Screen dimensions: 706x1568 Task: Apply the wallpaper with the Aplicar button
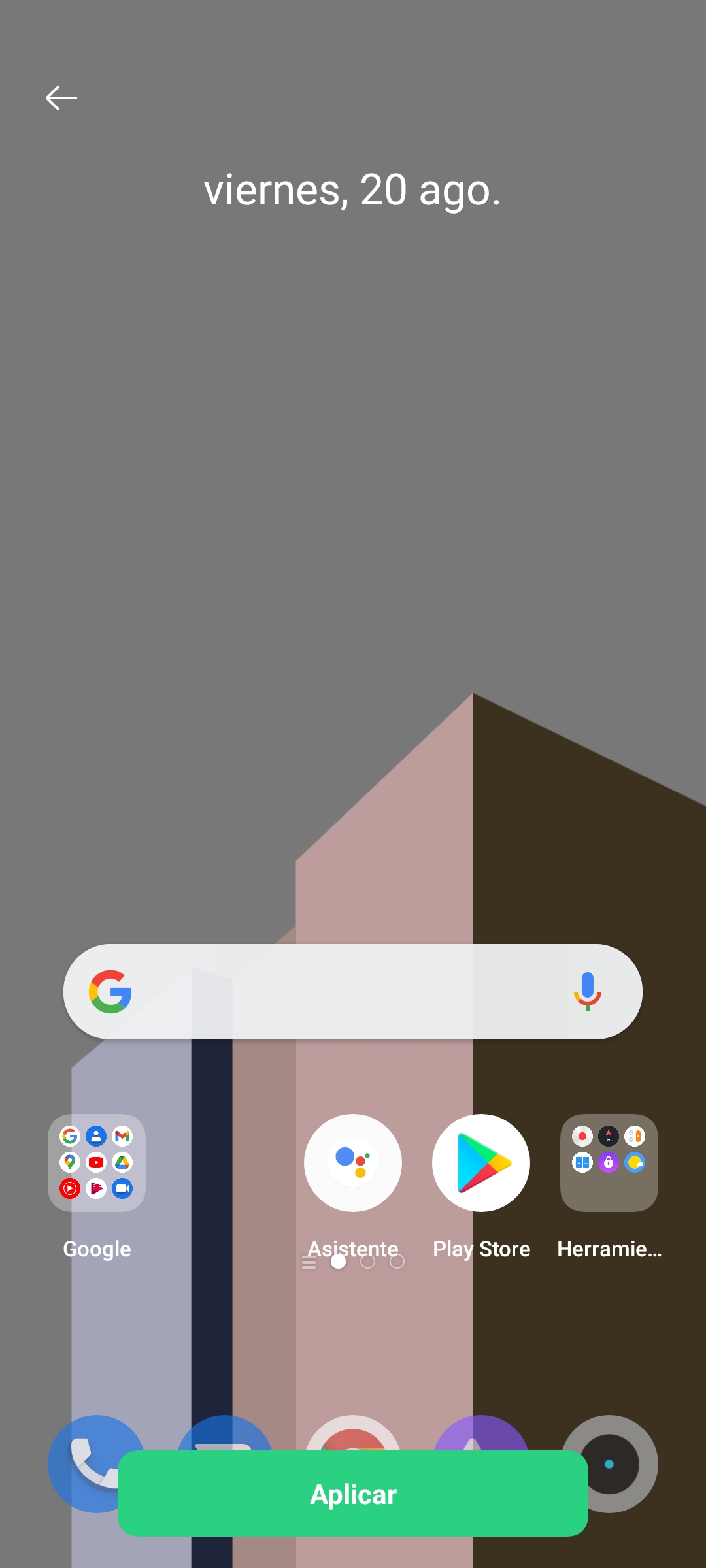click(353, 1494)
